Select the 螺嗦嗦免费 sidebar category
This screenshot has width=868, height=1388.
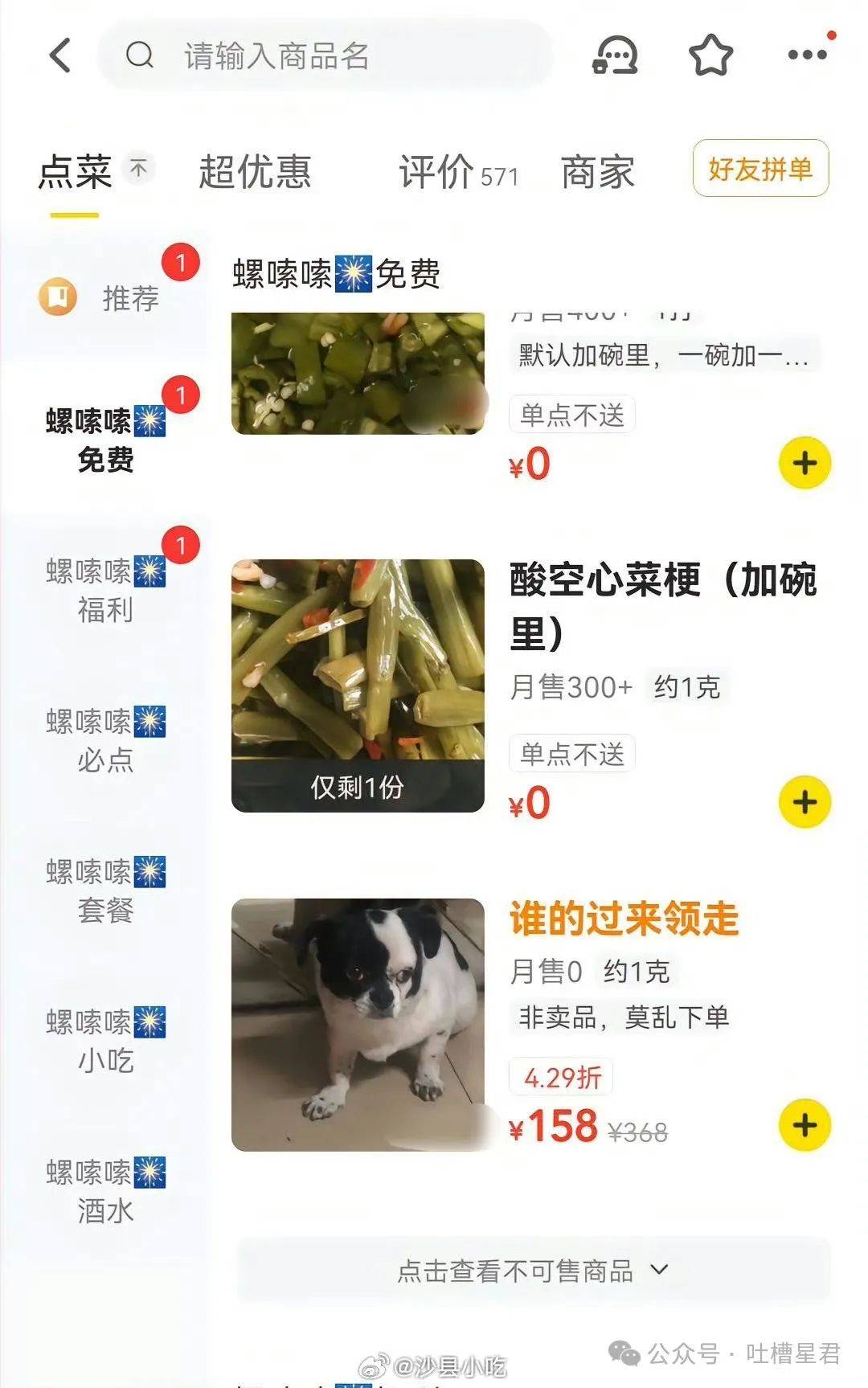(104, 440)
